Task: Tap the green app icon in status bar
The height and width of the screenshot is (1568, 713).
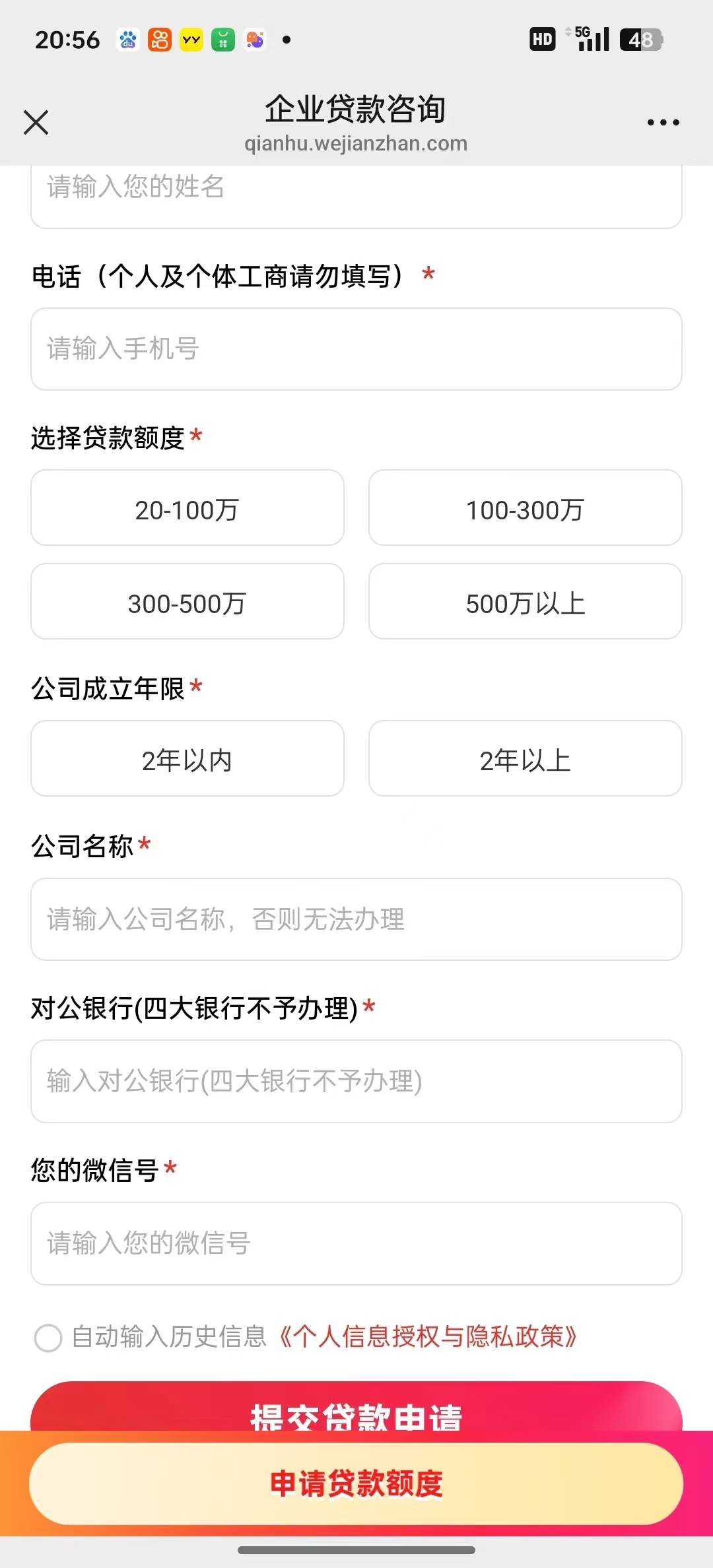Action: 222,40
